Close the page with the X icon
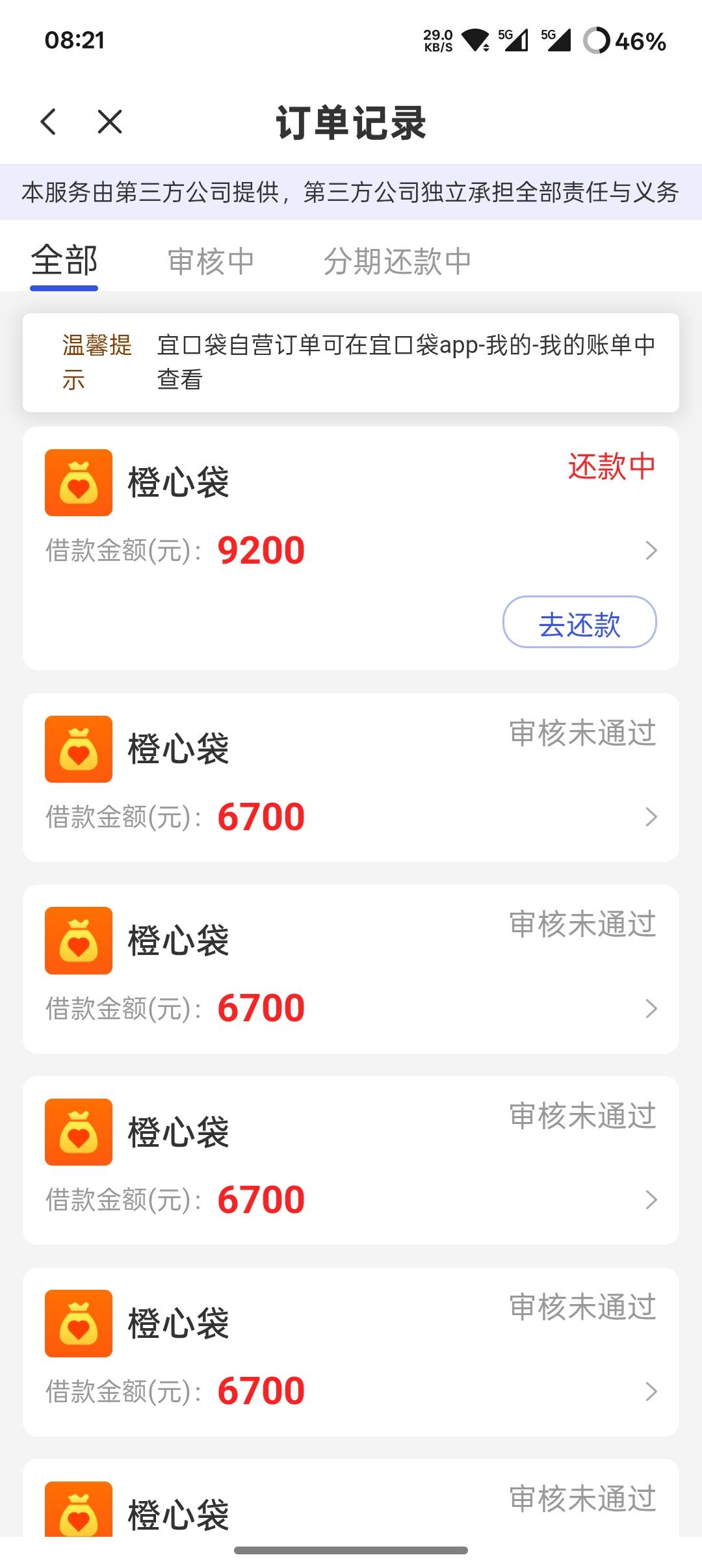This screenshot has height=1568, width=702. (x=110, y=122)
